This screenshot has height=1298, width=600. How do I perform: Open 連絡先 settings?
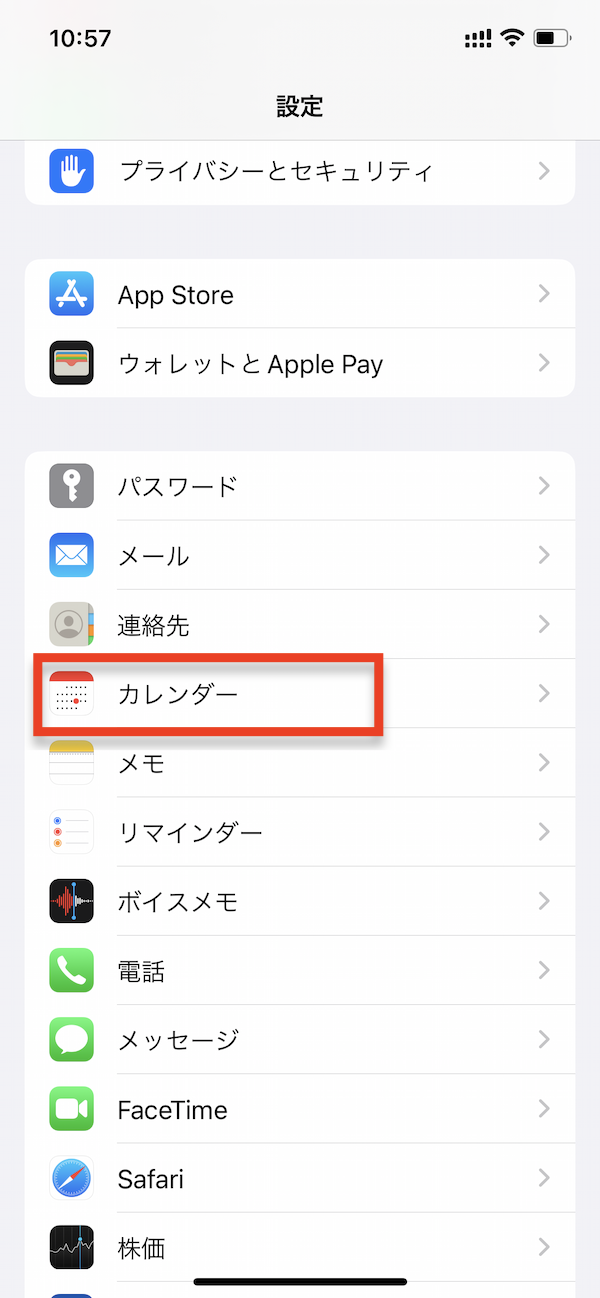[x=300, y=624]
